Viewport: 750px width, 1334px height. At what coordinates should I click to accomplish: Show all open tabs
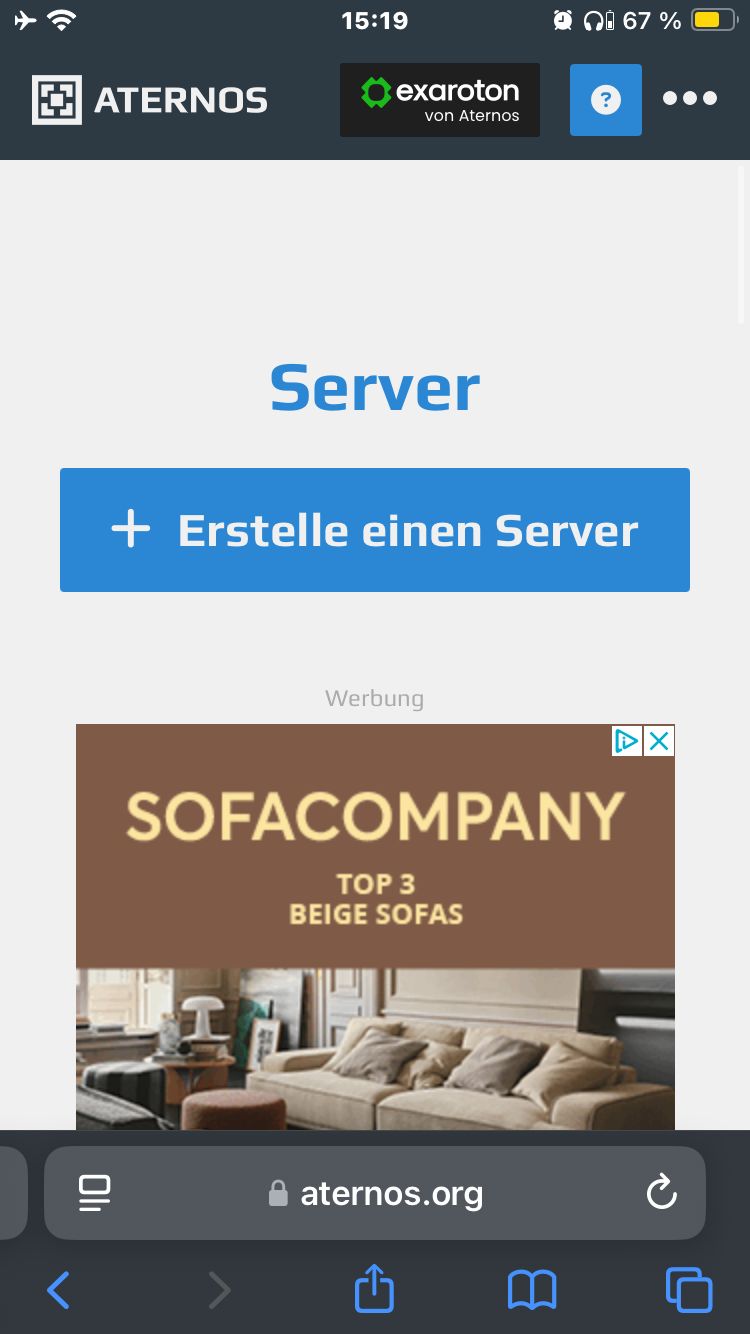pyautogui.click(x=689, y=1290)
